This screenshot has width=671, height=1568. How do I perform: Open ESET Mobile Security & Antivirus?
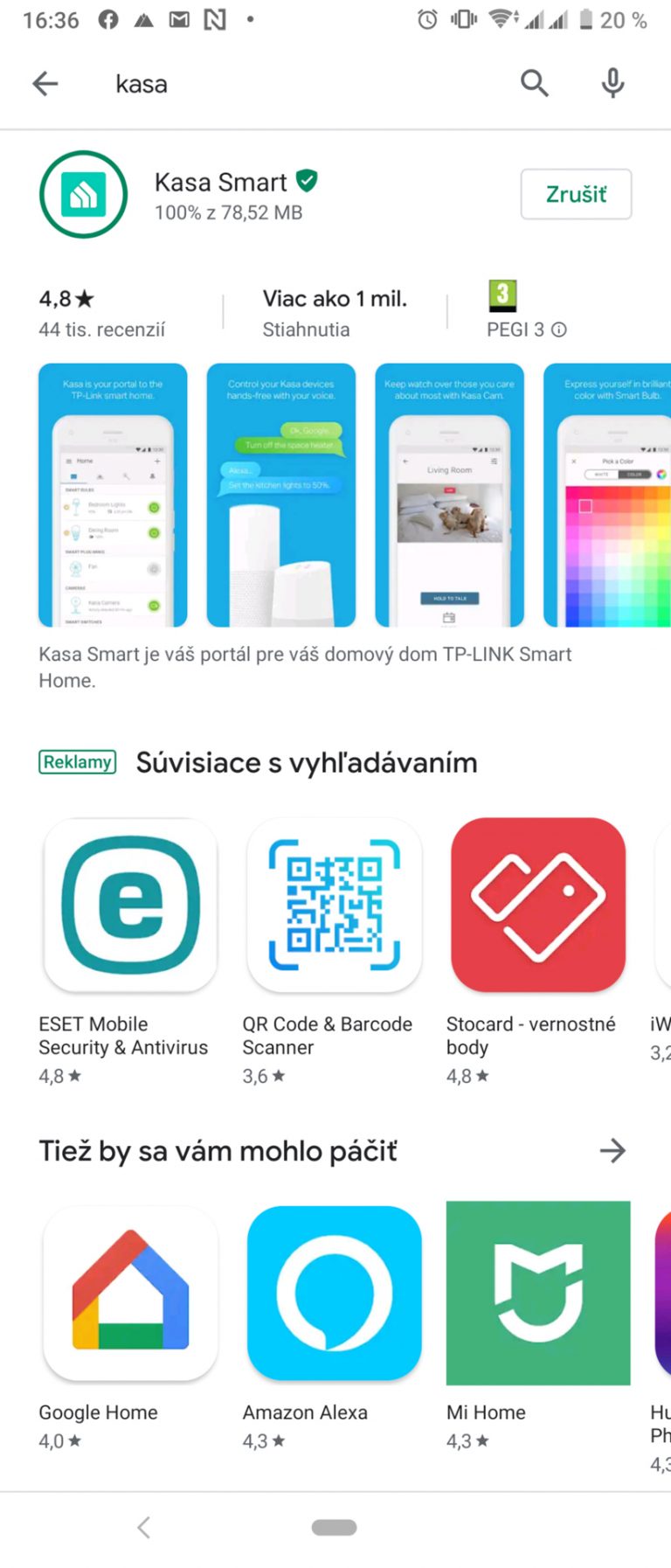(130, 905)
